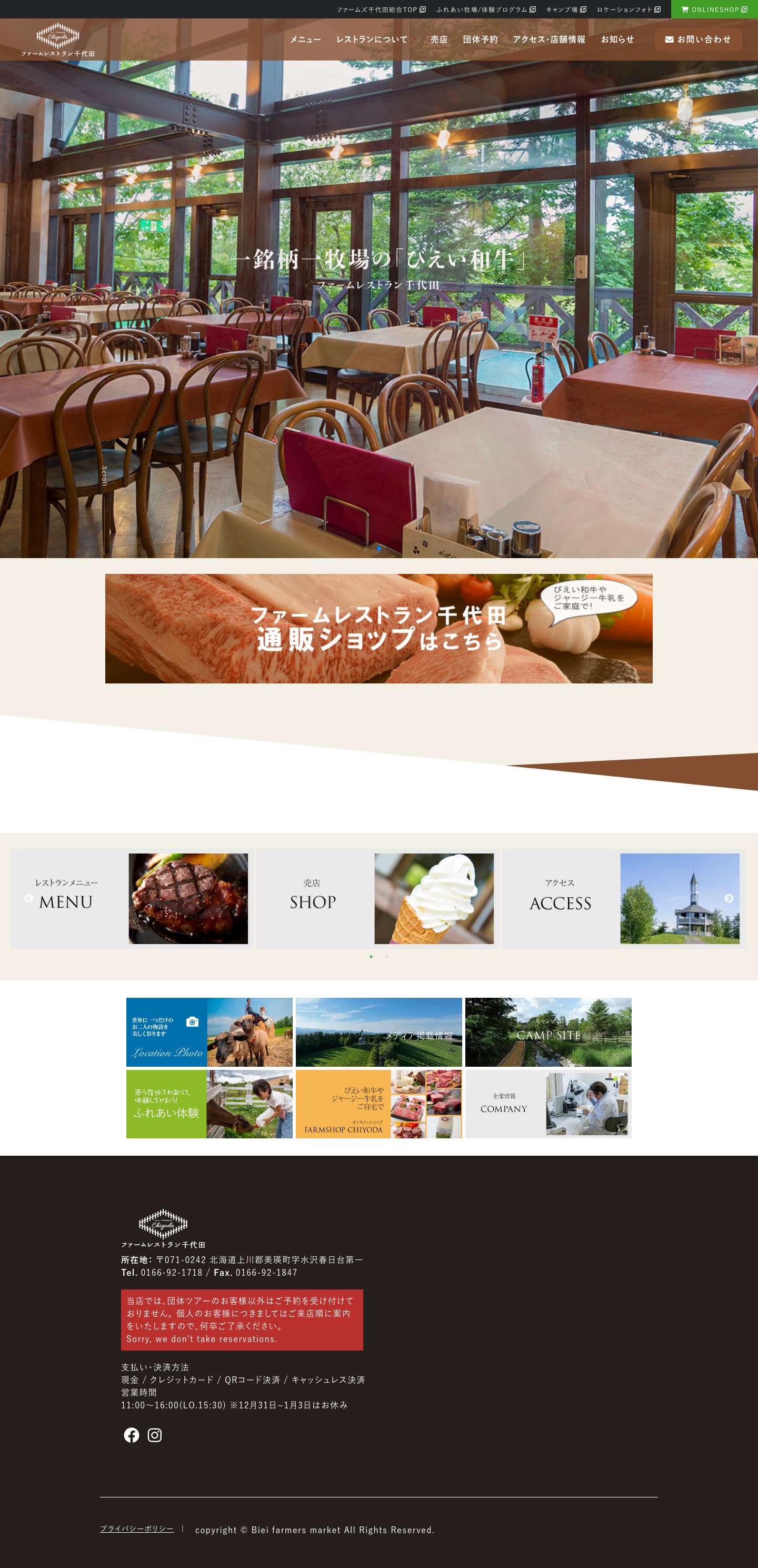Open the ONLINESHOP link
758x1568 pixels.
click(x=714, y=9)
